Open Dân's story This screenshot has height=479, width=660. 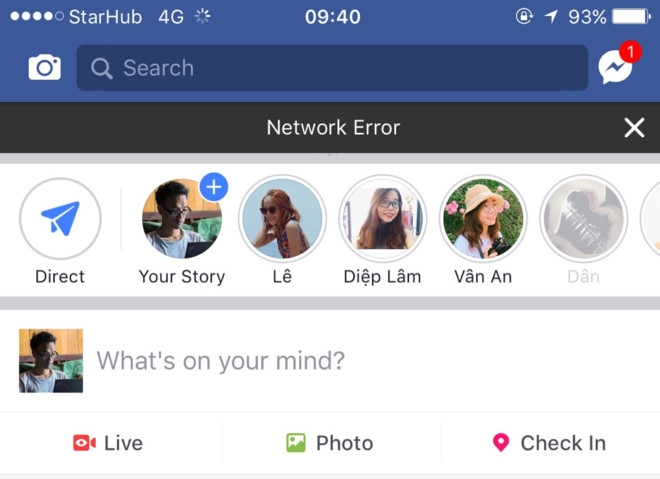click(x=583, y=219)
